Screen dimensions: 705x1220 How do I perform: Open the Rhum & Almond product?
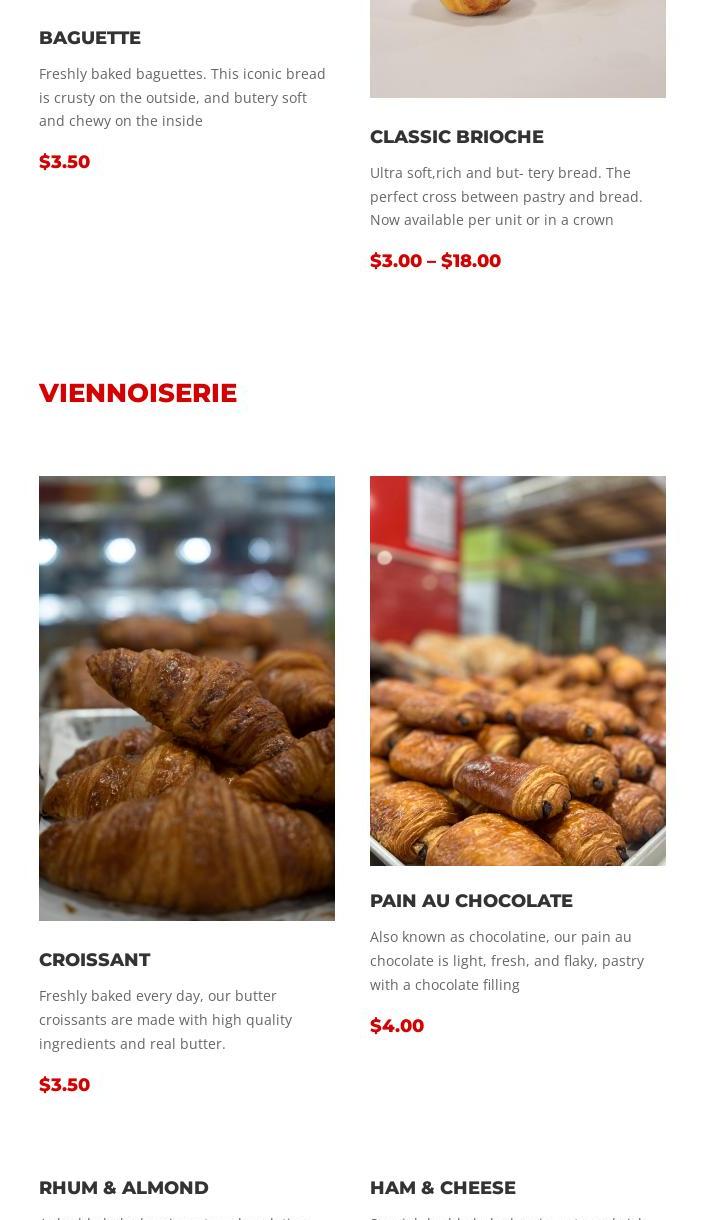(124, 1188)
